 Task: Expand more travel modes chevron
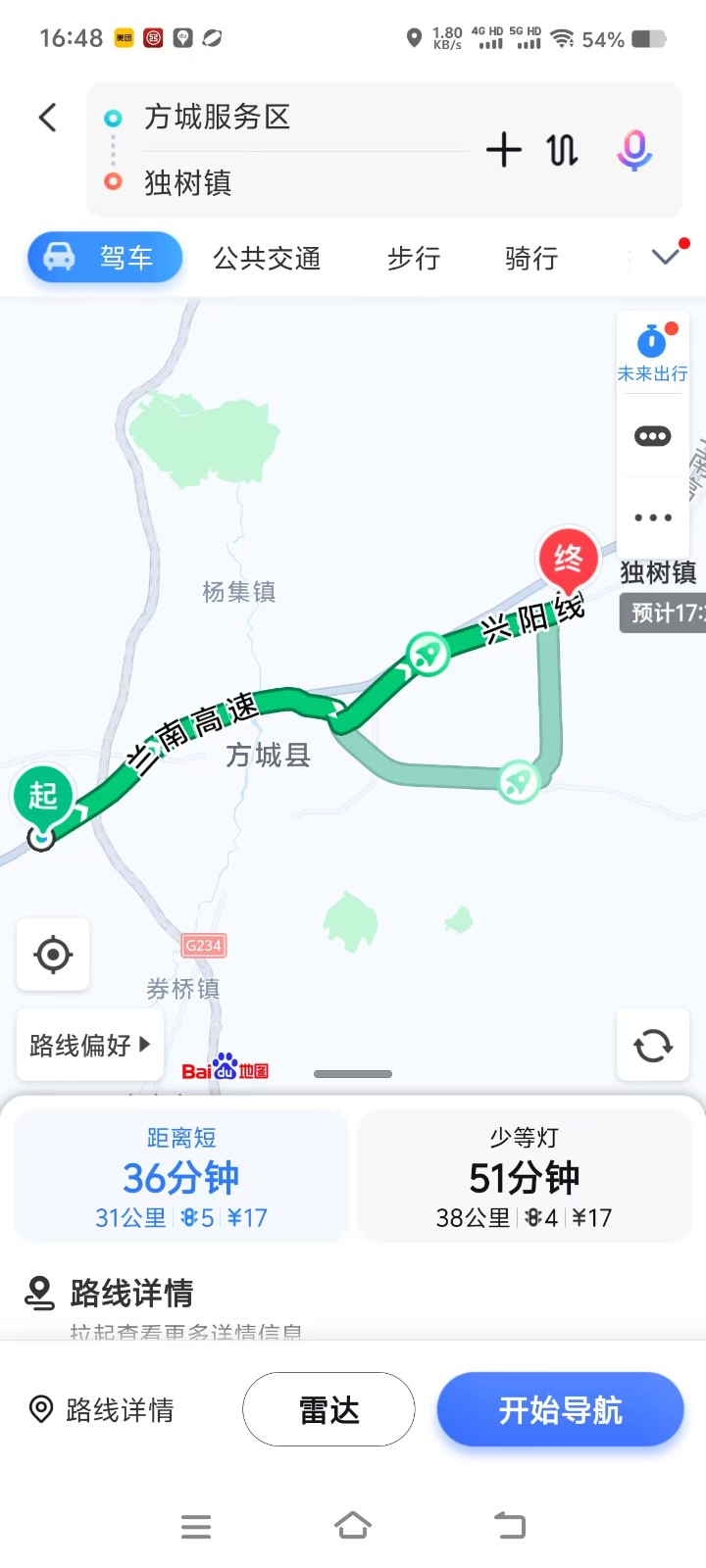(x=666, y=257)
